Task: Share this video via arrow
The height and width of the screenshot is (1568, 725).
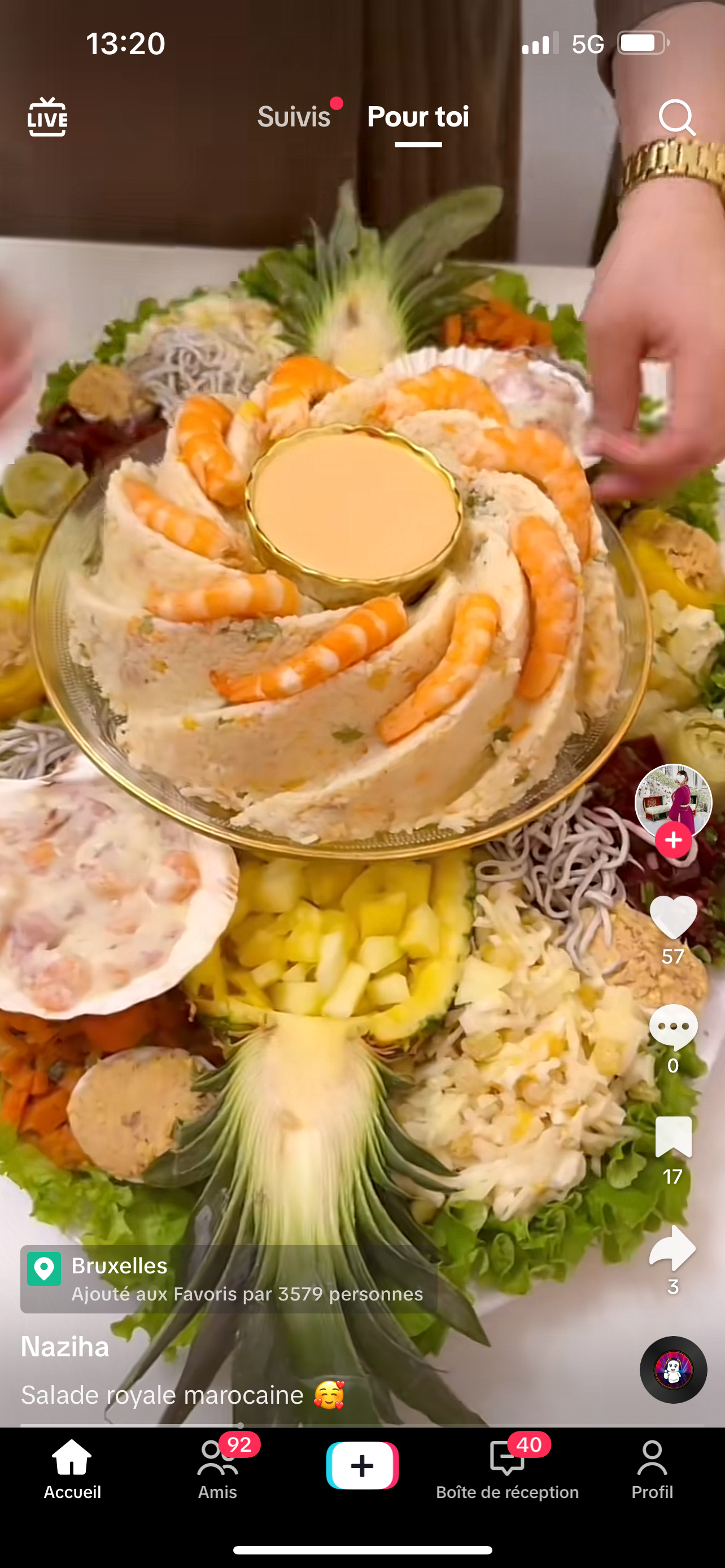Action: click(672, 1248)
